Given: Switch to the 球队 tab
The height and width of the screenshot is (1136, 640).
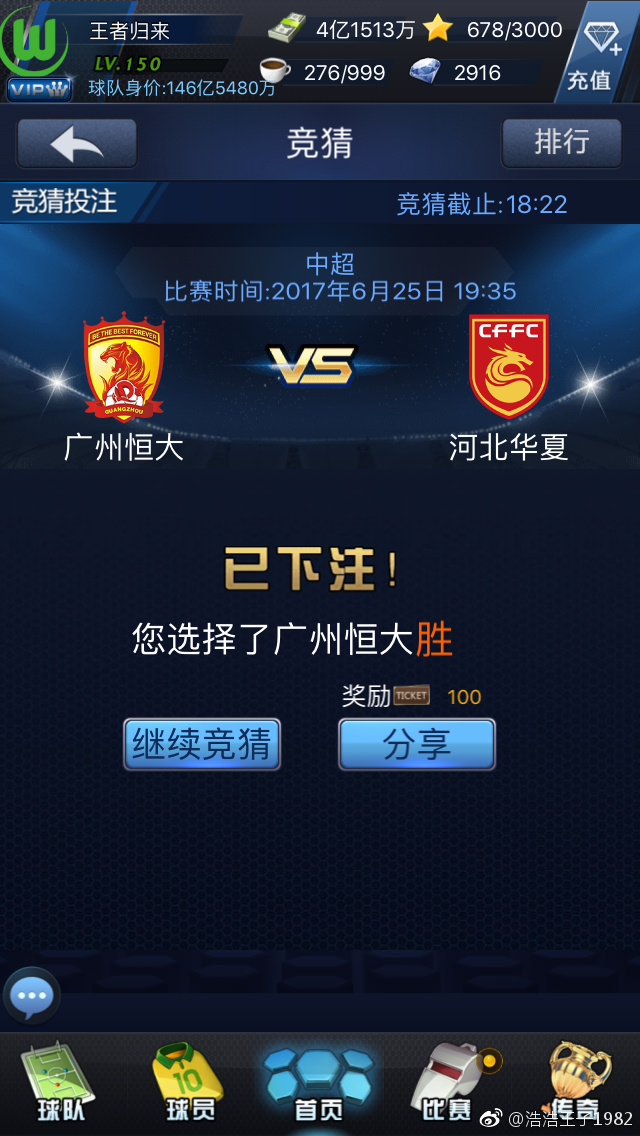Looking at the screenshot, I should tap(61, 1084).
